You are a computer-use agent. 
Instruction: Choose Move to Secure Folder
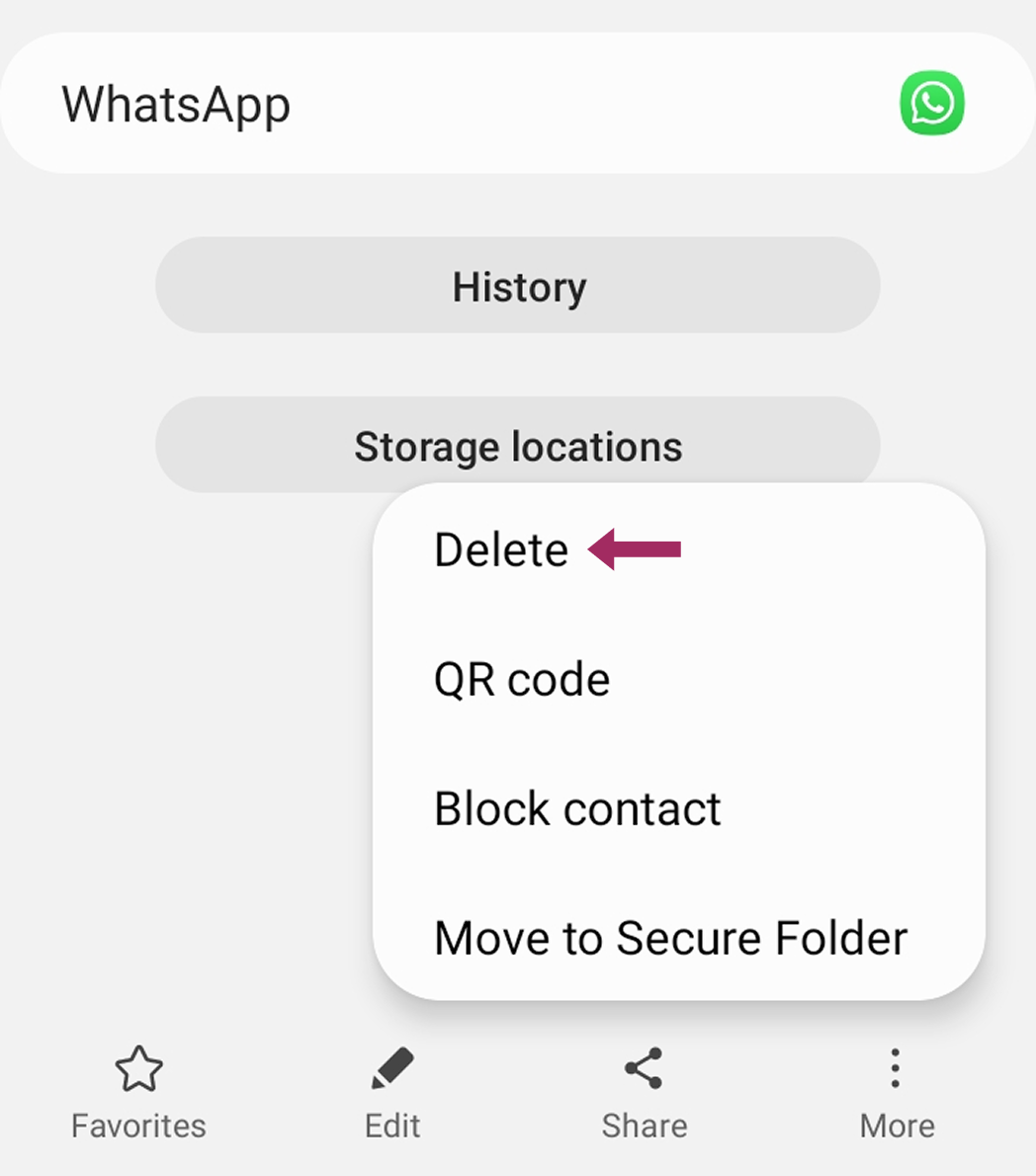click(669, 938)
